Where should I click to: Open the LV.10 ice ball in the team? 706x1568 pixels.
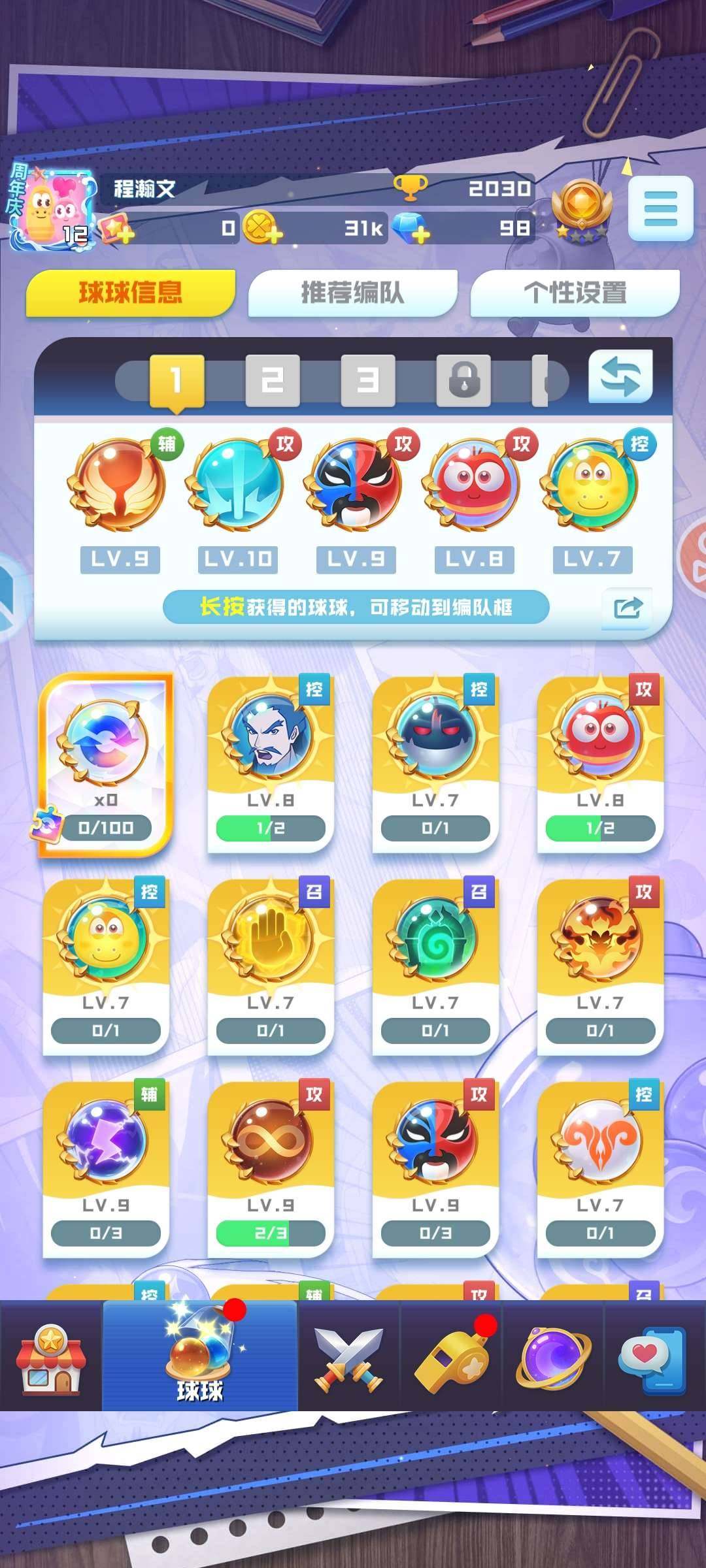237,485
